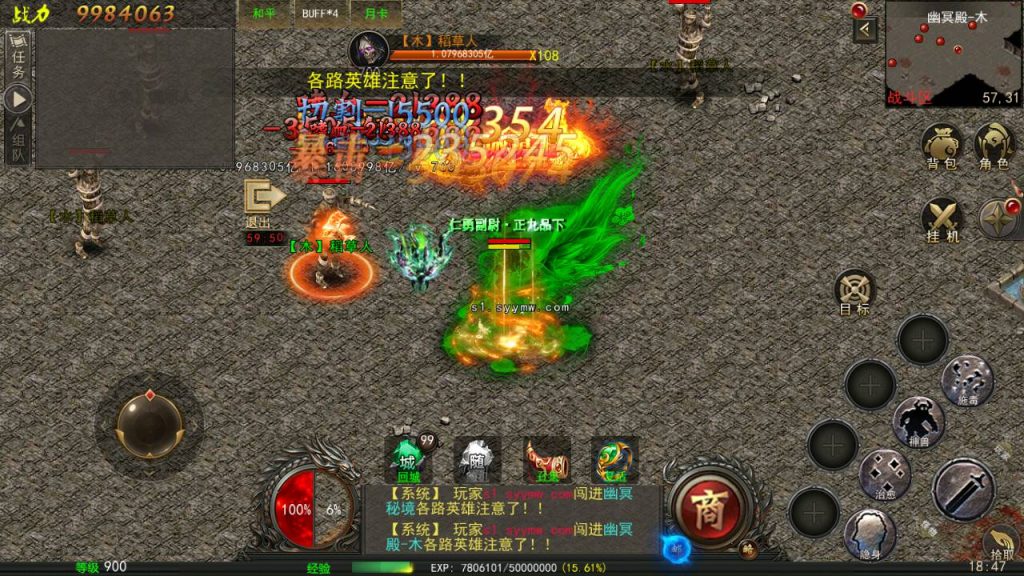The width and height of the screenshot is (1024, 576).
Task: Use the green 复活 revive ring
Action: [615, 459]
